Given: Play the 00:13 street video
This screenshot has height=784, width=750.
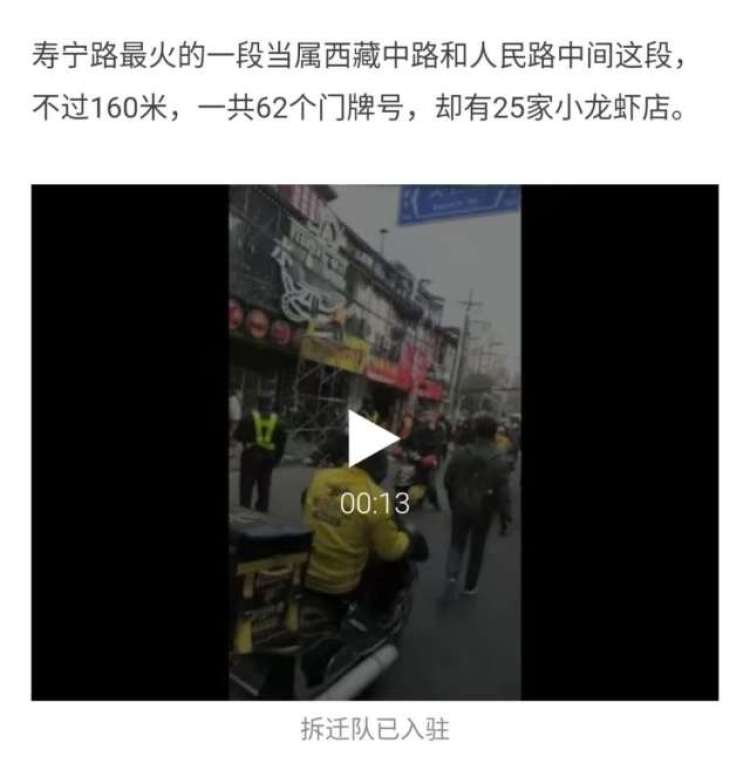Looking at the screenshot, I should [x=372, y=438].
